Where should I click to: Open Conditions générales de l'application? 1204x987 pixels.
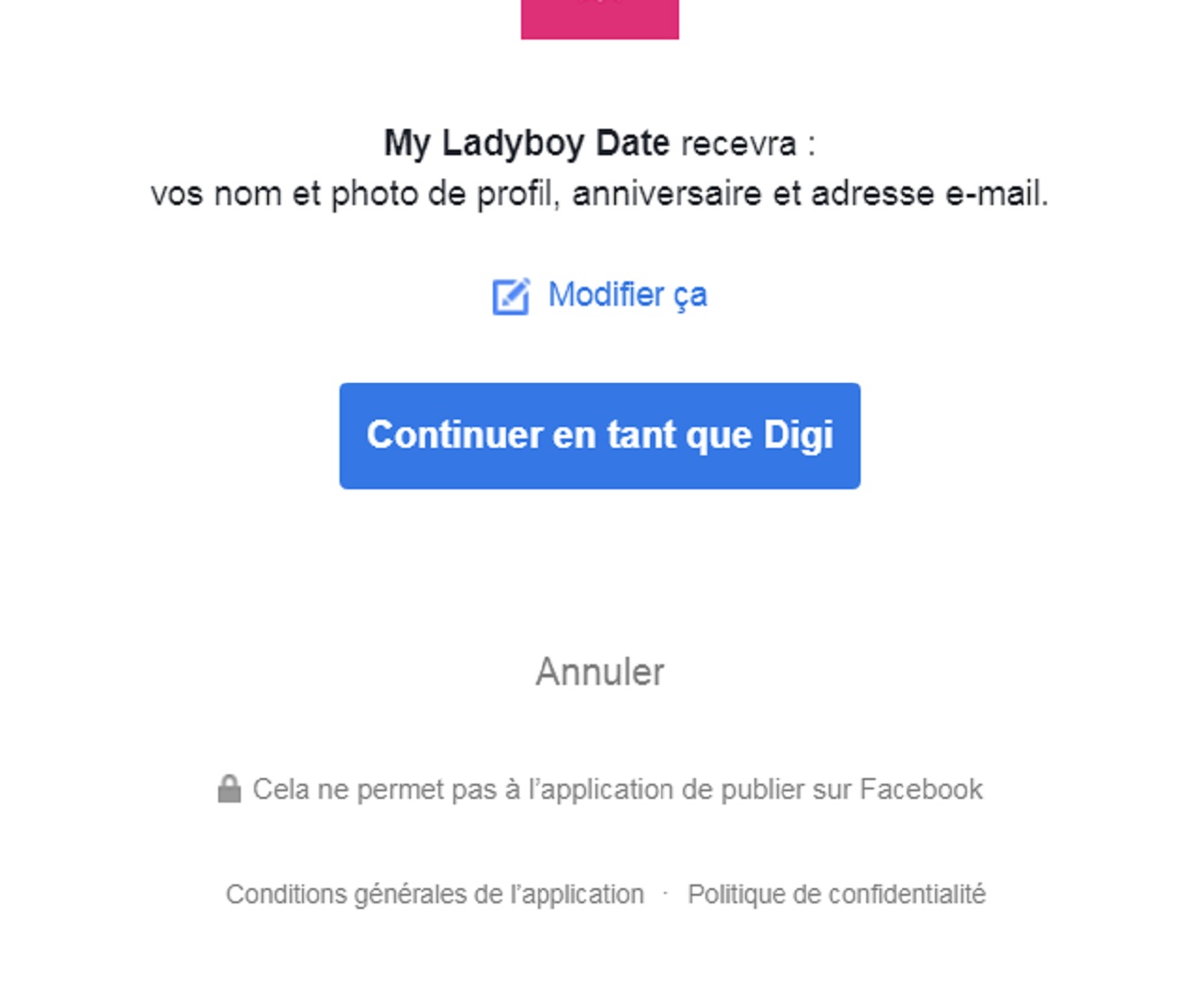coord(435,894)
